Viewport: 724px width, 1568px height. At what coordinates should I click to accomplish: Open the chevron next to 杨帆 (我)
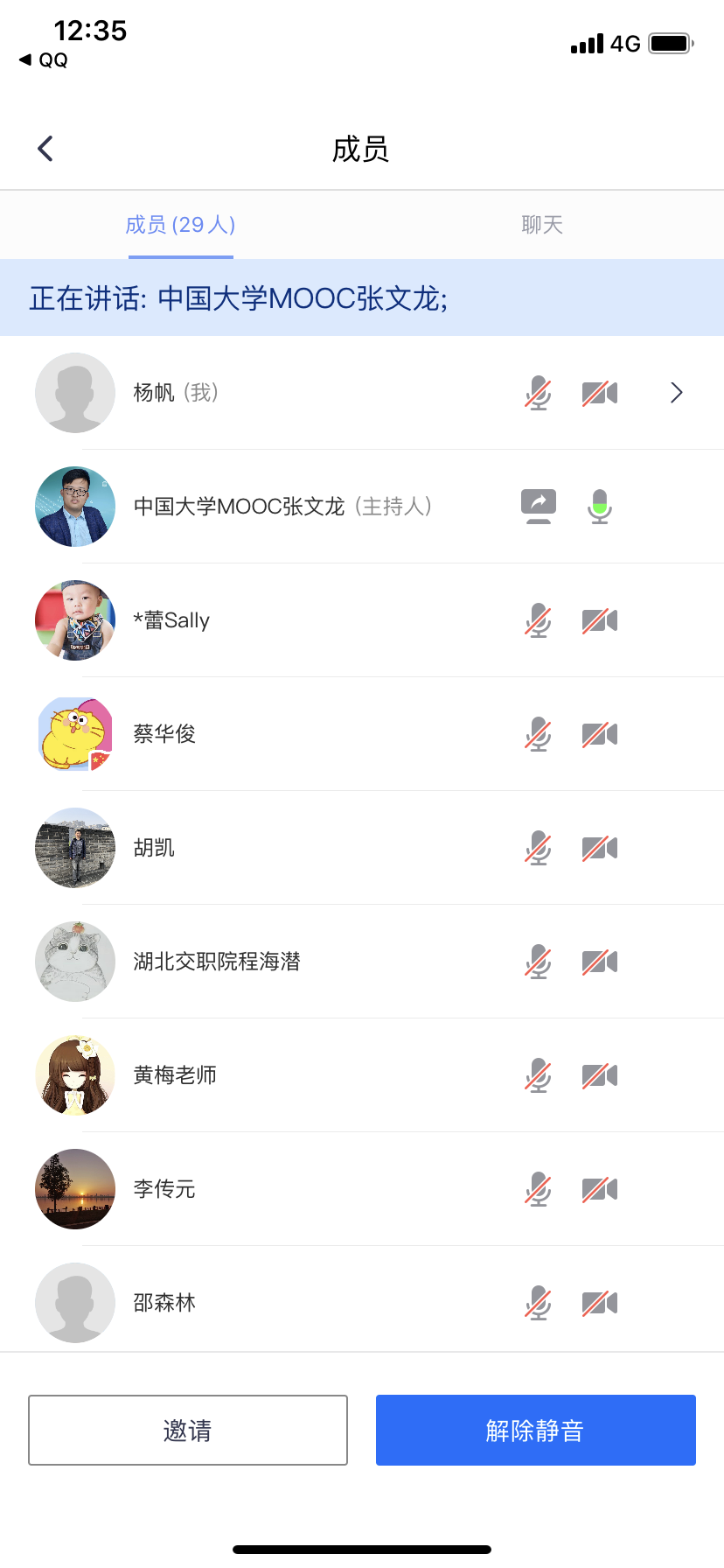tap(676, 393)
